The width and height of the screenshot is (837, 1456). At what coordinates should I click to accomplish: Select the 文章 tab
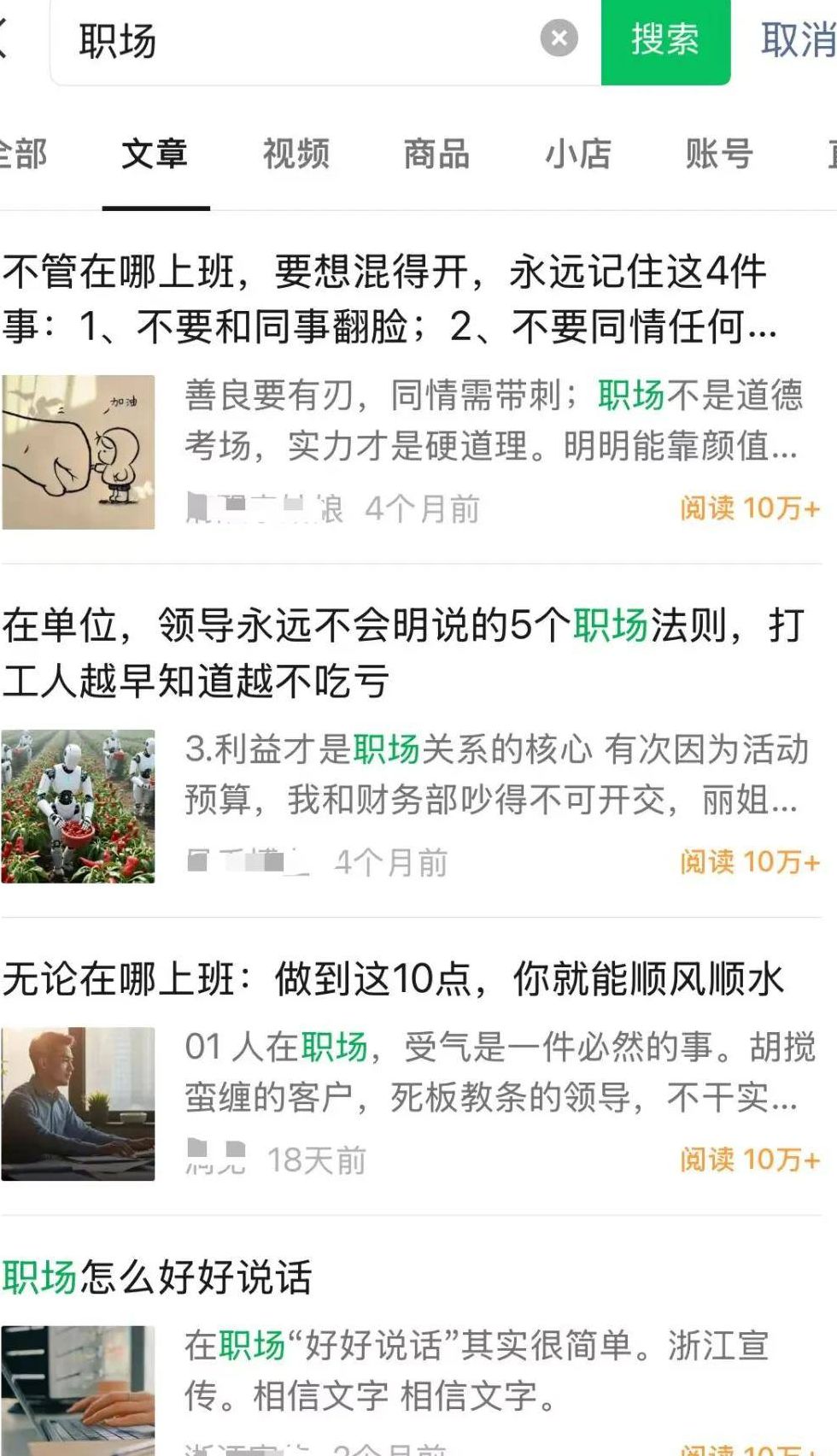[155, 155]
